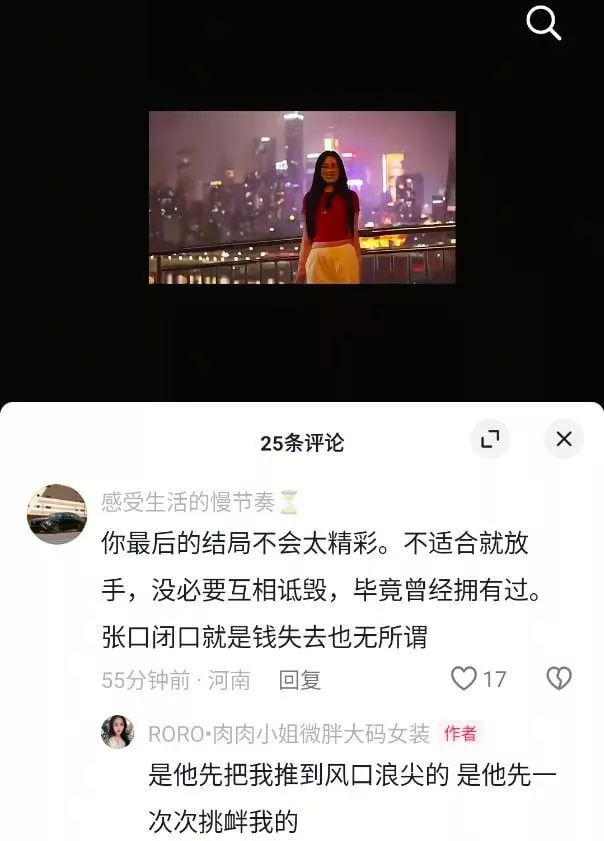Open the RORO author's profile avatar
604x841 pixels.
(x=117, y=732)
